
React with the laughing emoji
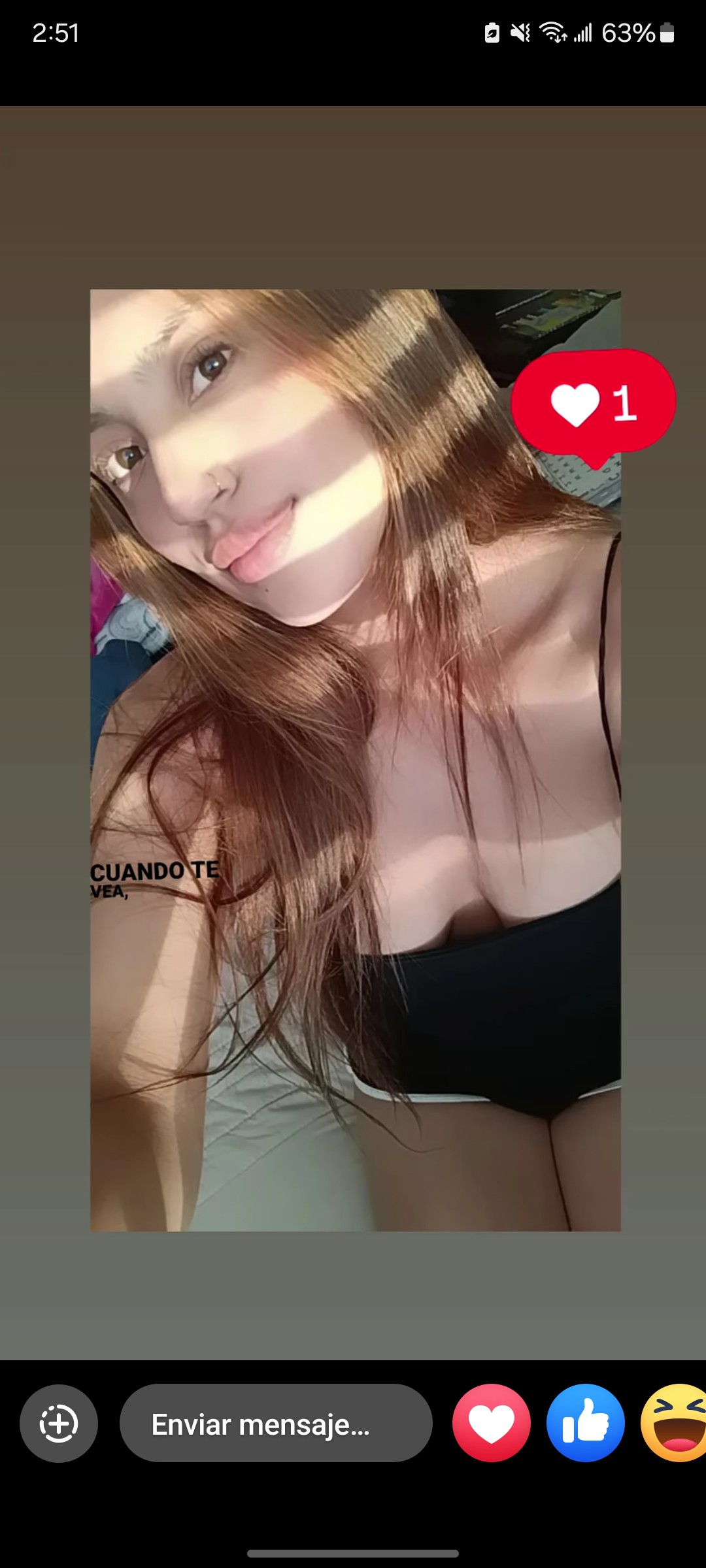point(675,1423)
